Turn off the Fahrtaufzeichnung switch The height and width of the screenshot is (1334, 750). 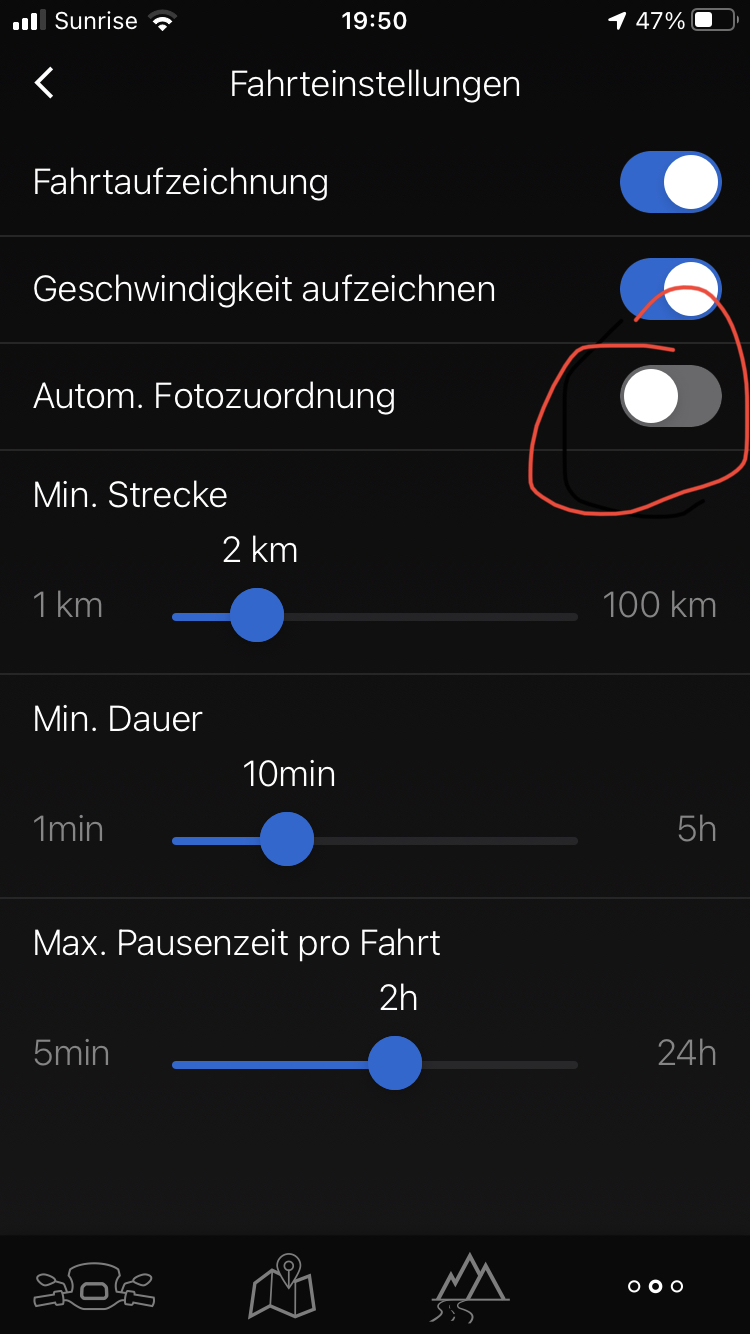(x=670, y=182)
